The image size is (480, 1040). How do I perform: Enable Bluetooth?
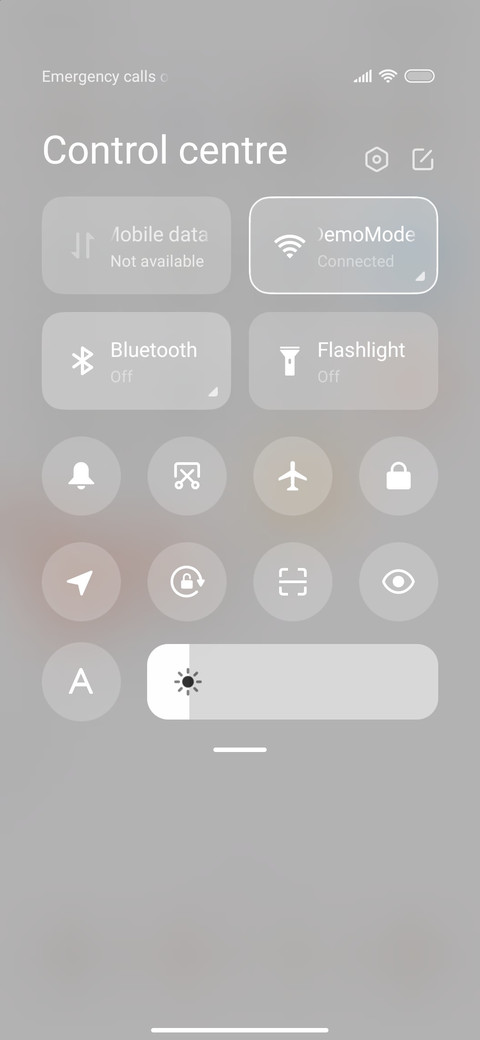coord(137,361)
